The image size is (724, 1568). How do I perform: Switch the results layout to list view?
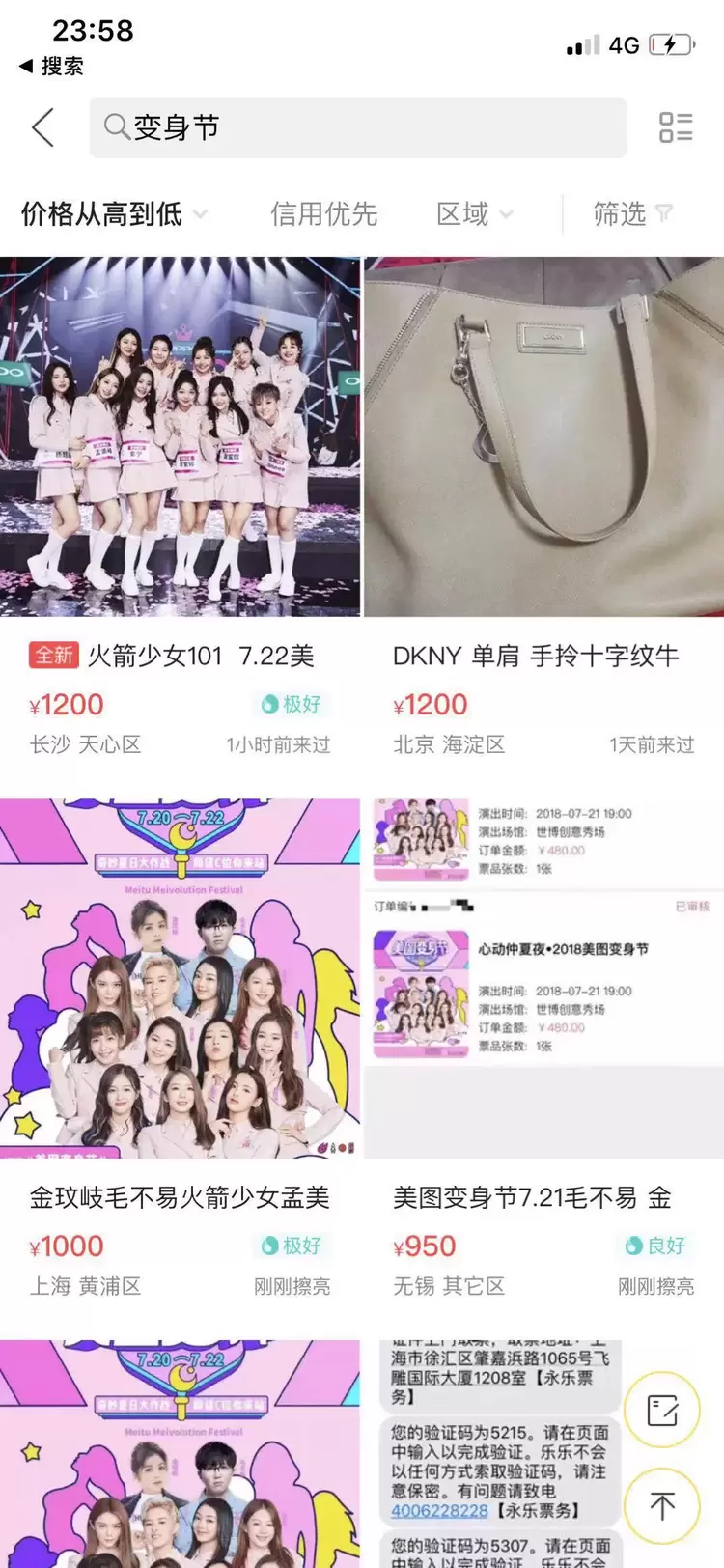click(x=676, y=127)
